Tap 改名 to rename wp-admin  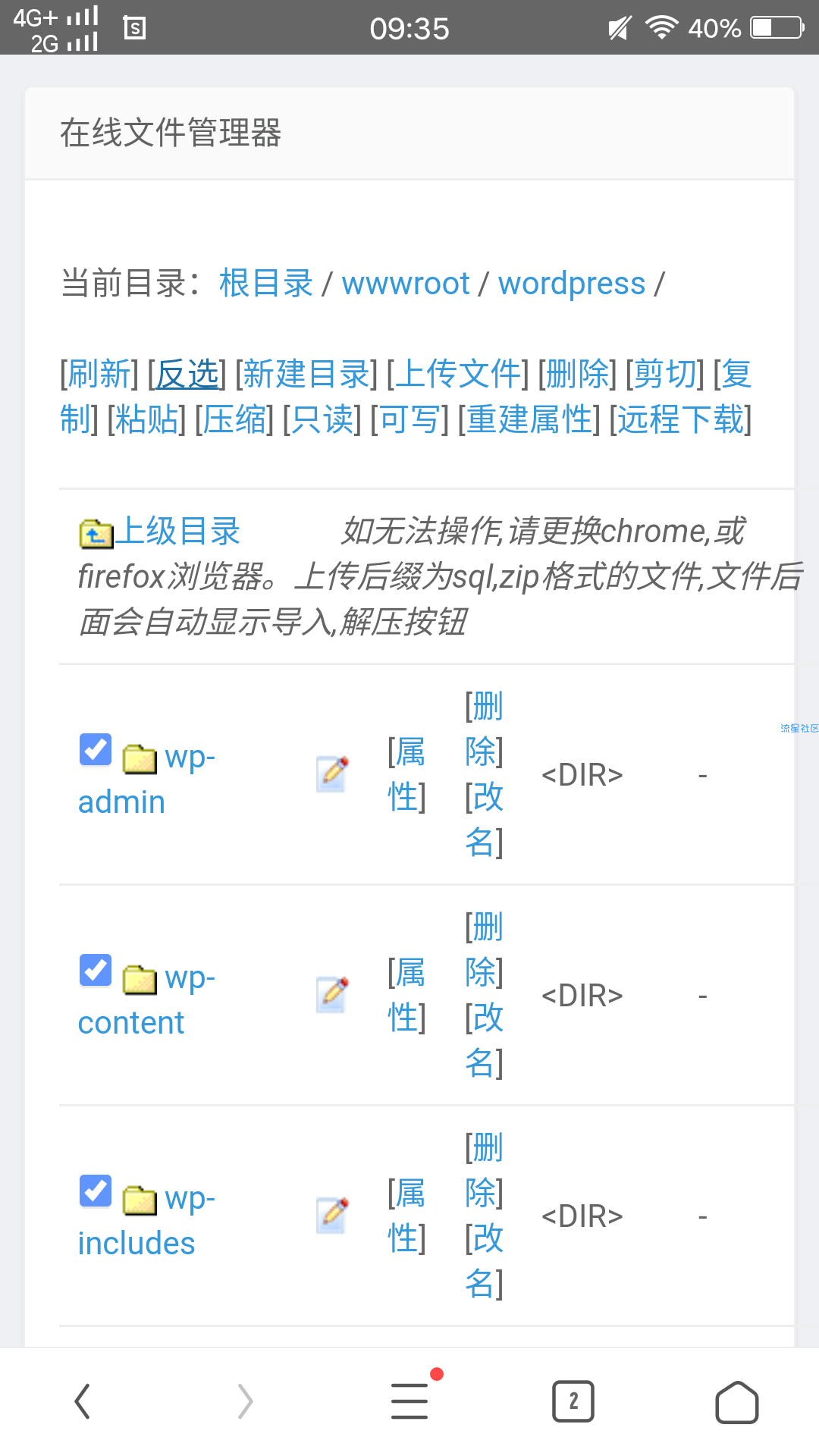point(484,819)
